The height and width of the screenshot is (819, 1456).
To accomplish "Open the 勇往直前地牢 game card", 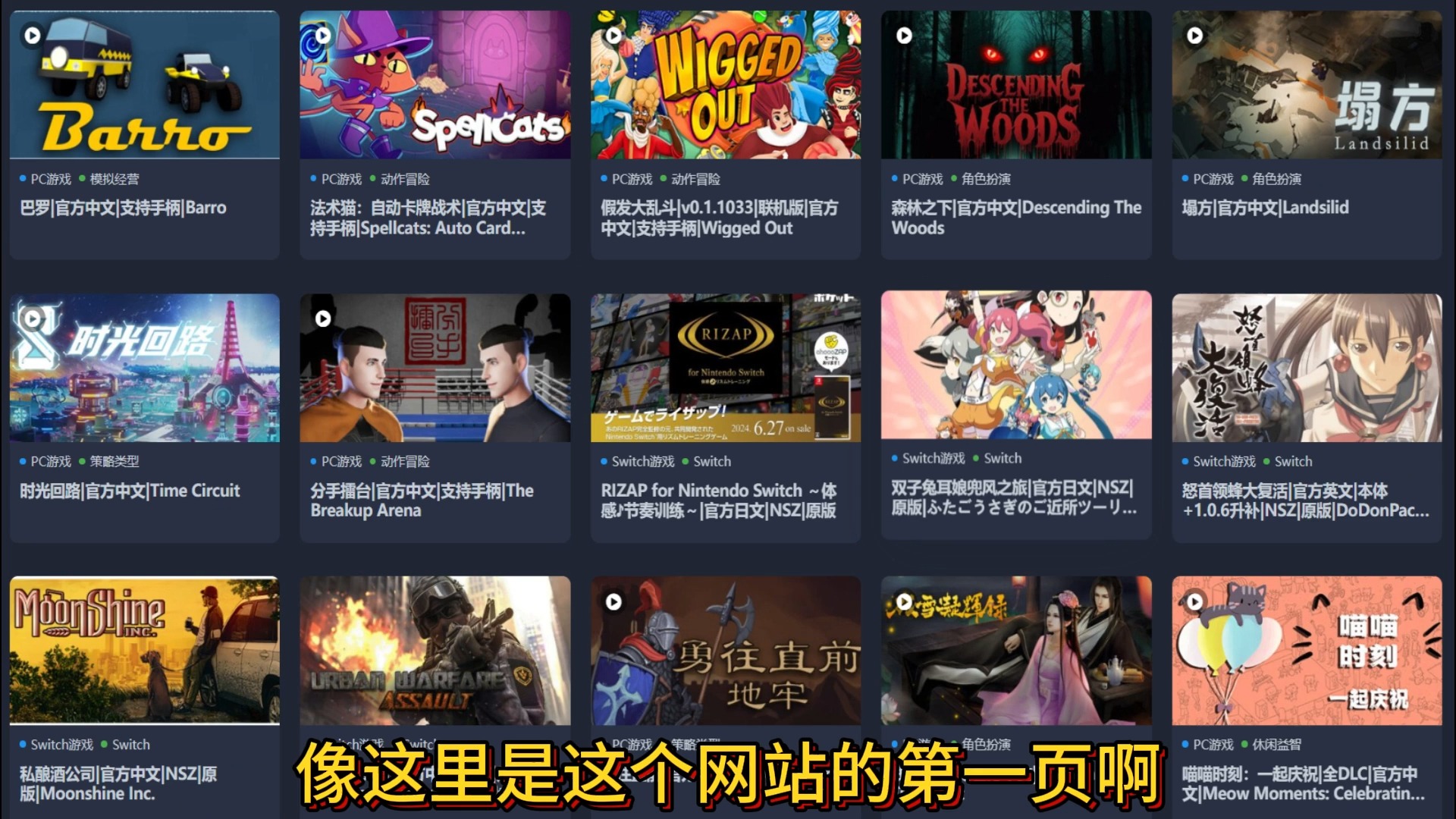I will [725, 651].
